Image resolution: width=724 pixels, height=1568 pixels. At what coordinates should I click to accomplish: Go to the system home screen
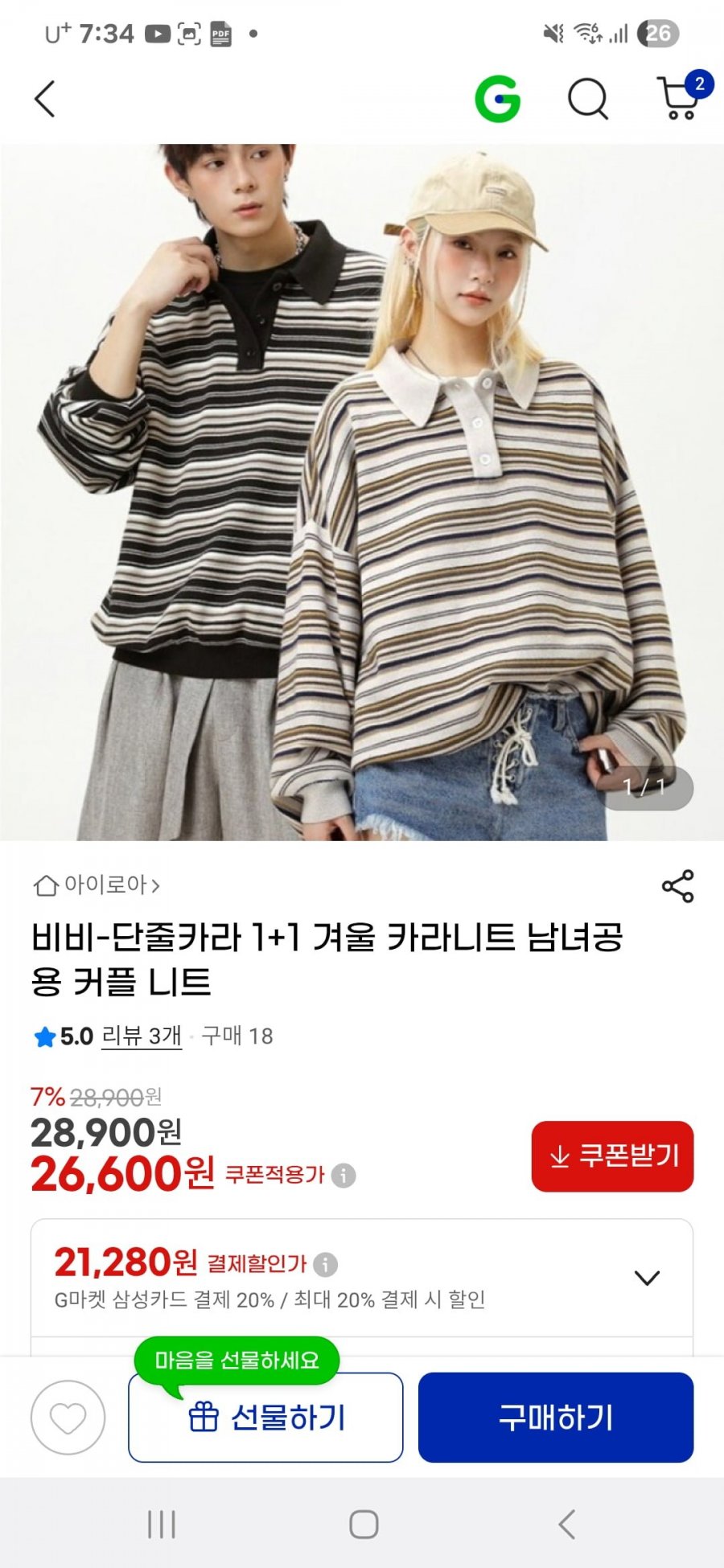pyautogui.click(x=364, y=1524)
